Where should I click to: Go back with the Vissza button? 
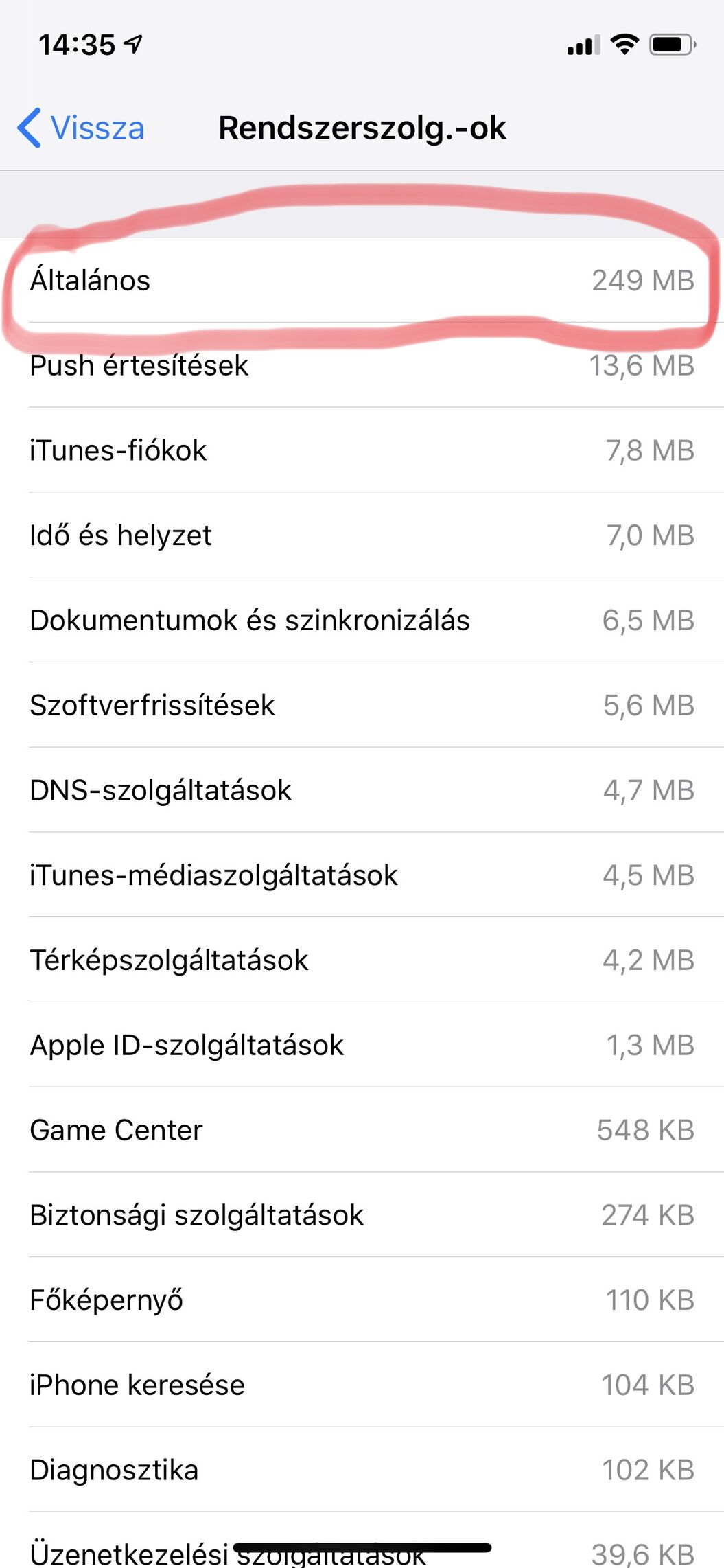click(x=81, y=128)
